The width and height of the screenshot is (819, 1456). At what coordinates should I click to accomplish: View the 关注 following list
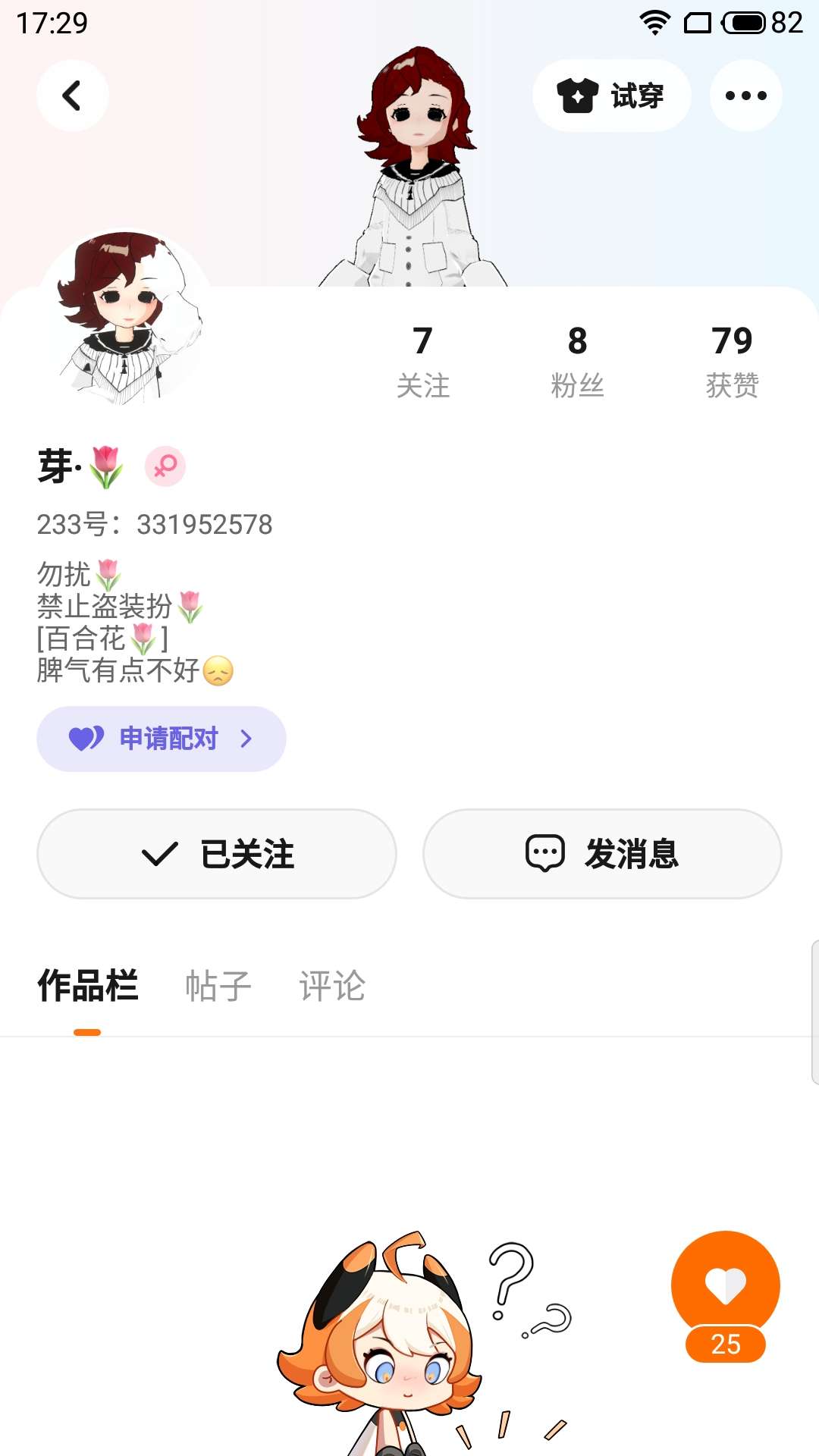point(423,361)
